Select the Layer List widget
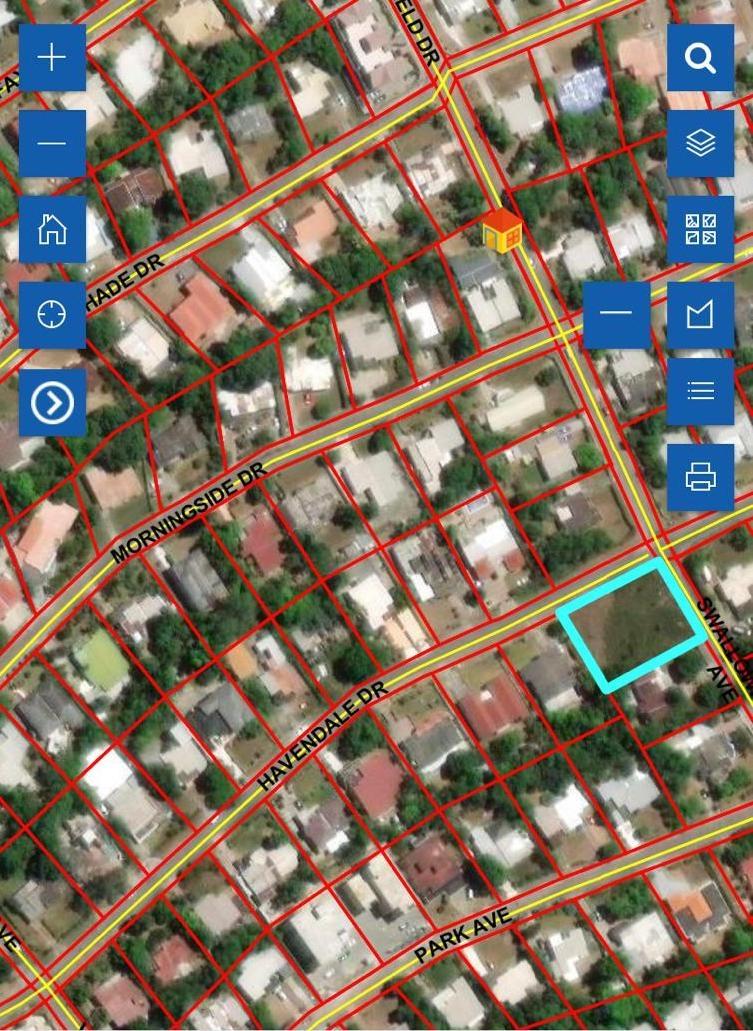The width and height of the screenshot is (753, 1031). (699, 142)
